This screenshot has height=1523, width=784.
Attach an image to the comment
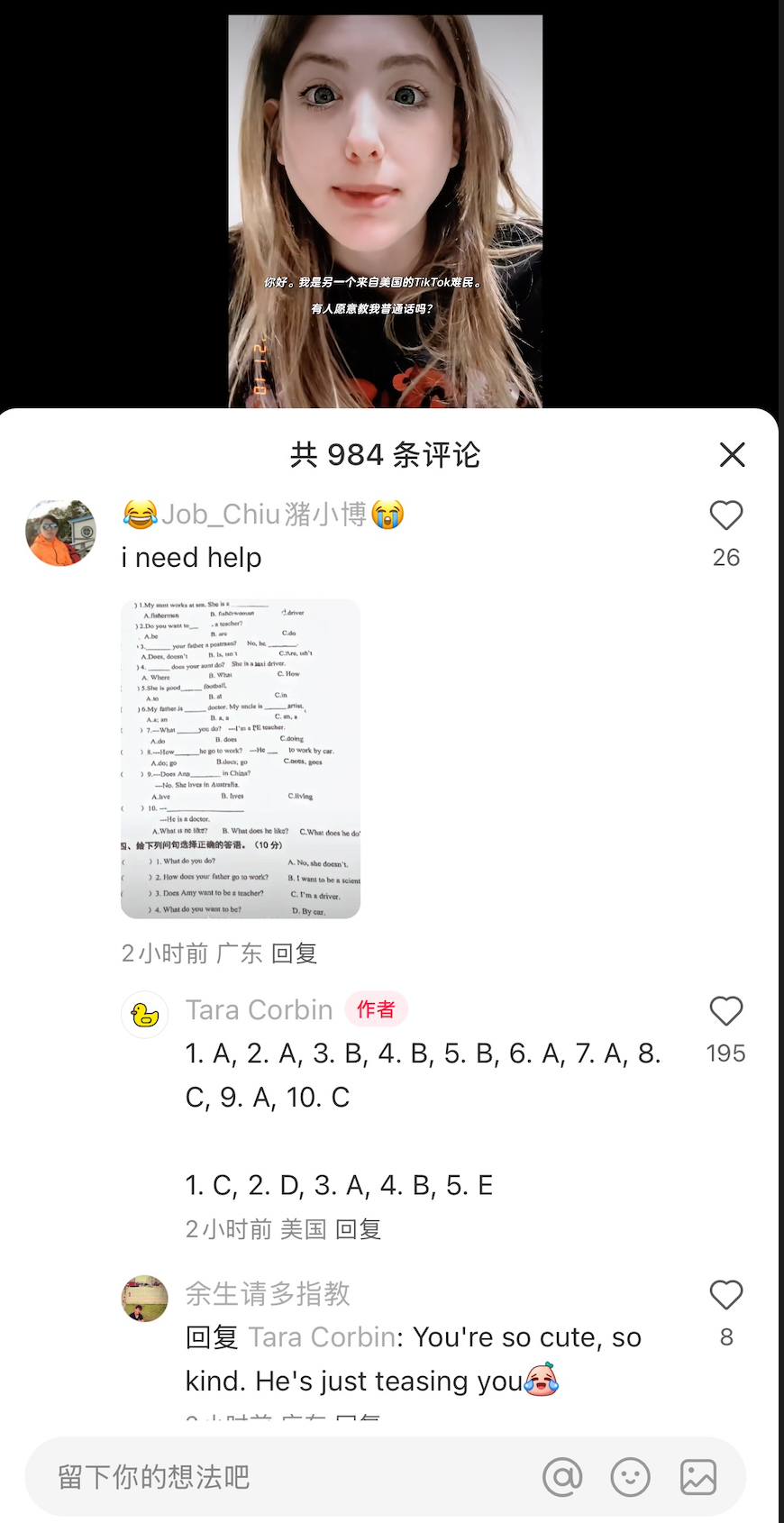point(698,1477)
